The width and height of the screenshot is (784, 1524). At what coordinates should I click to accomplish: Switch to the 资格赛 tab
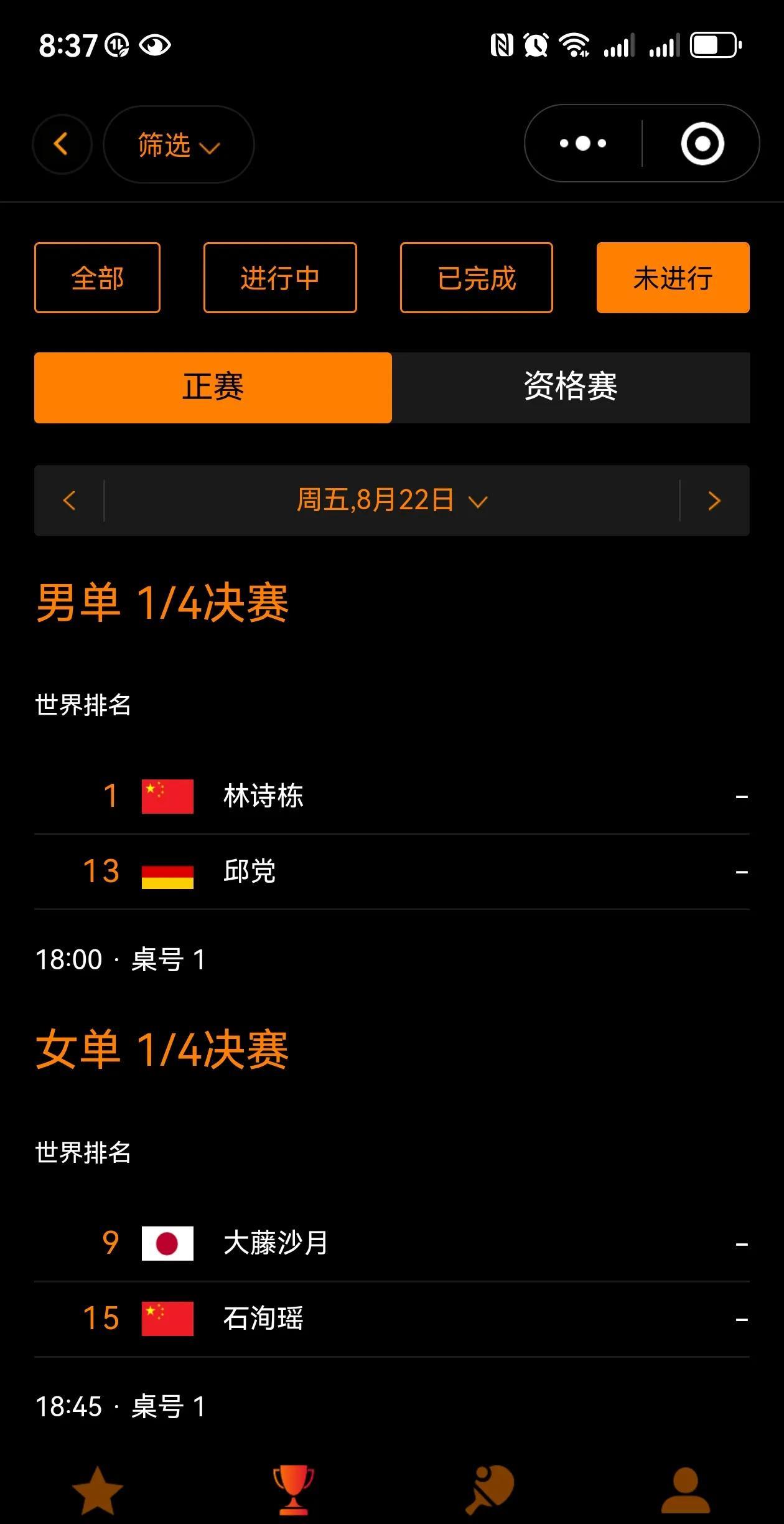pyautogui.click(x=571, y=387)
